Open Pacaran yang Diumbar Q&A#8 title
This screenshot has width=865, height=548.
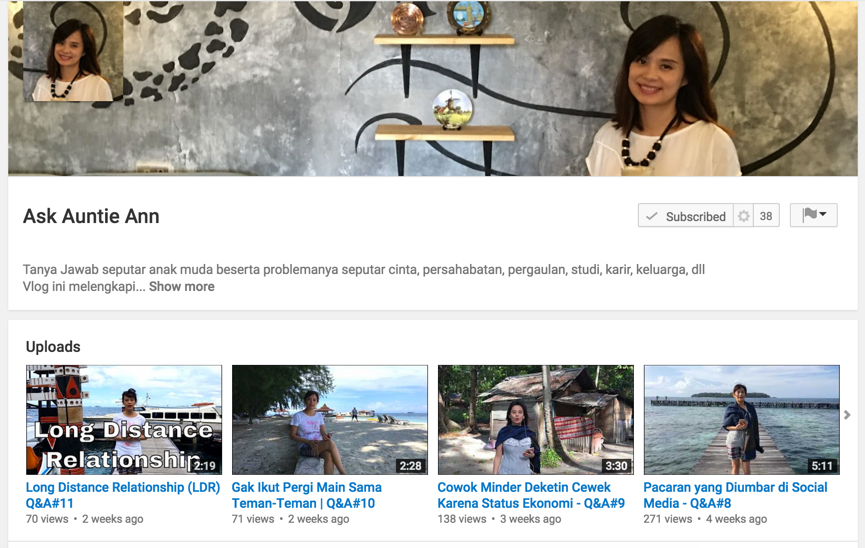coord(735,495)
